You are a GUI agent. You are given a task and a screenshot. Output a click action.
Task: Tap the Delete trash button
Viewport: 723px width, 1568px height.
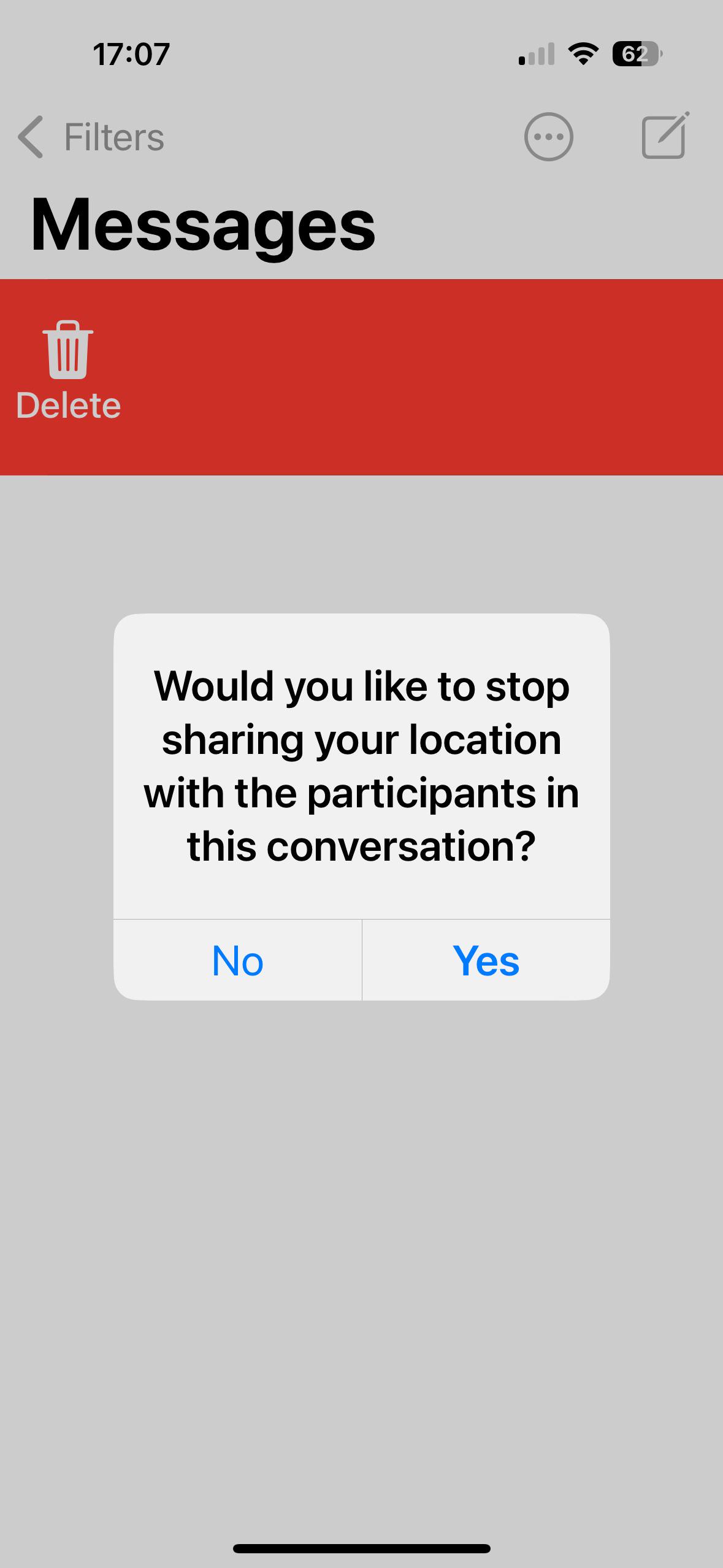(x=68, y=371)
